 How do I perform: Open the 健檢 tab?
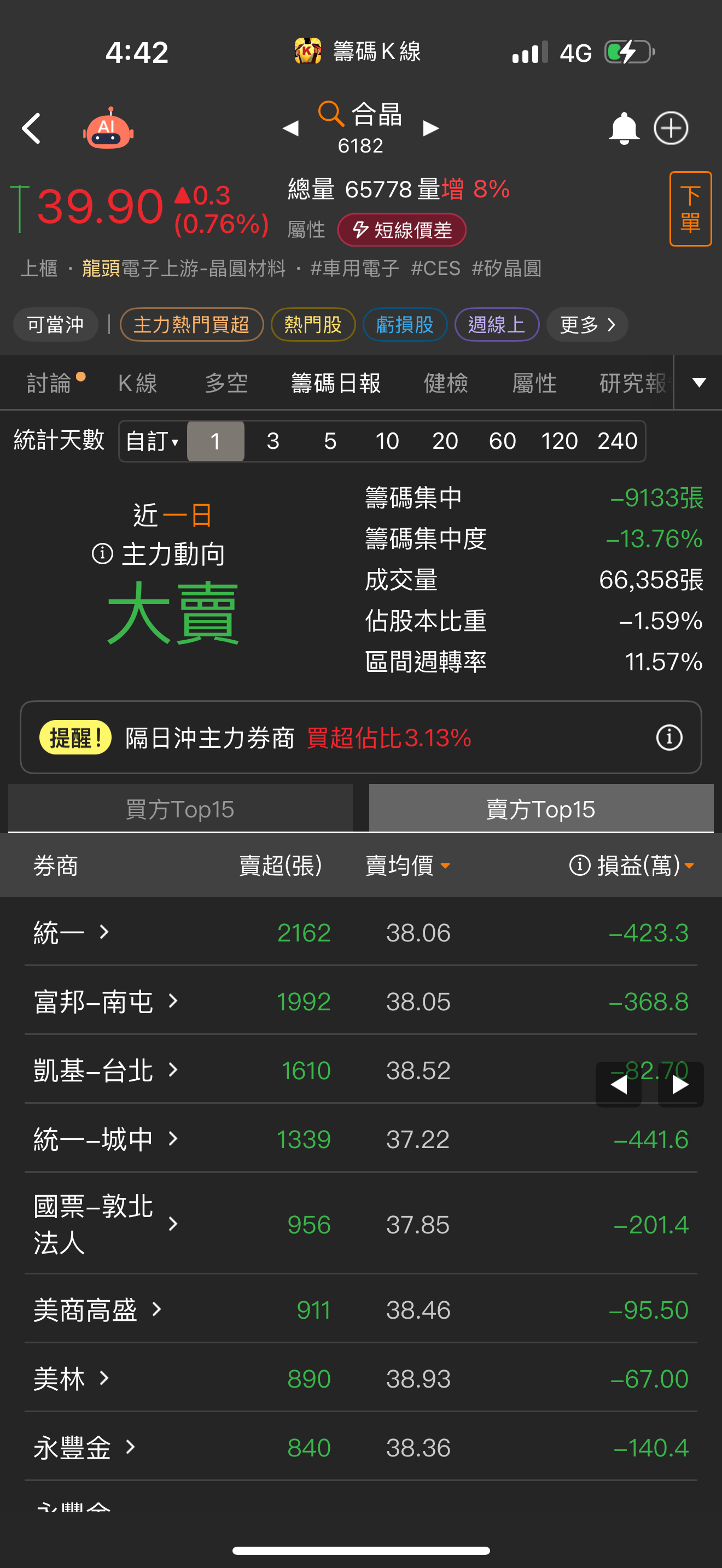(446, 383)
